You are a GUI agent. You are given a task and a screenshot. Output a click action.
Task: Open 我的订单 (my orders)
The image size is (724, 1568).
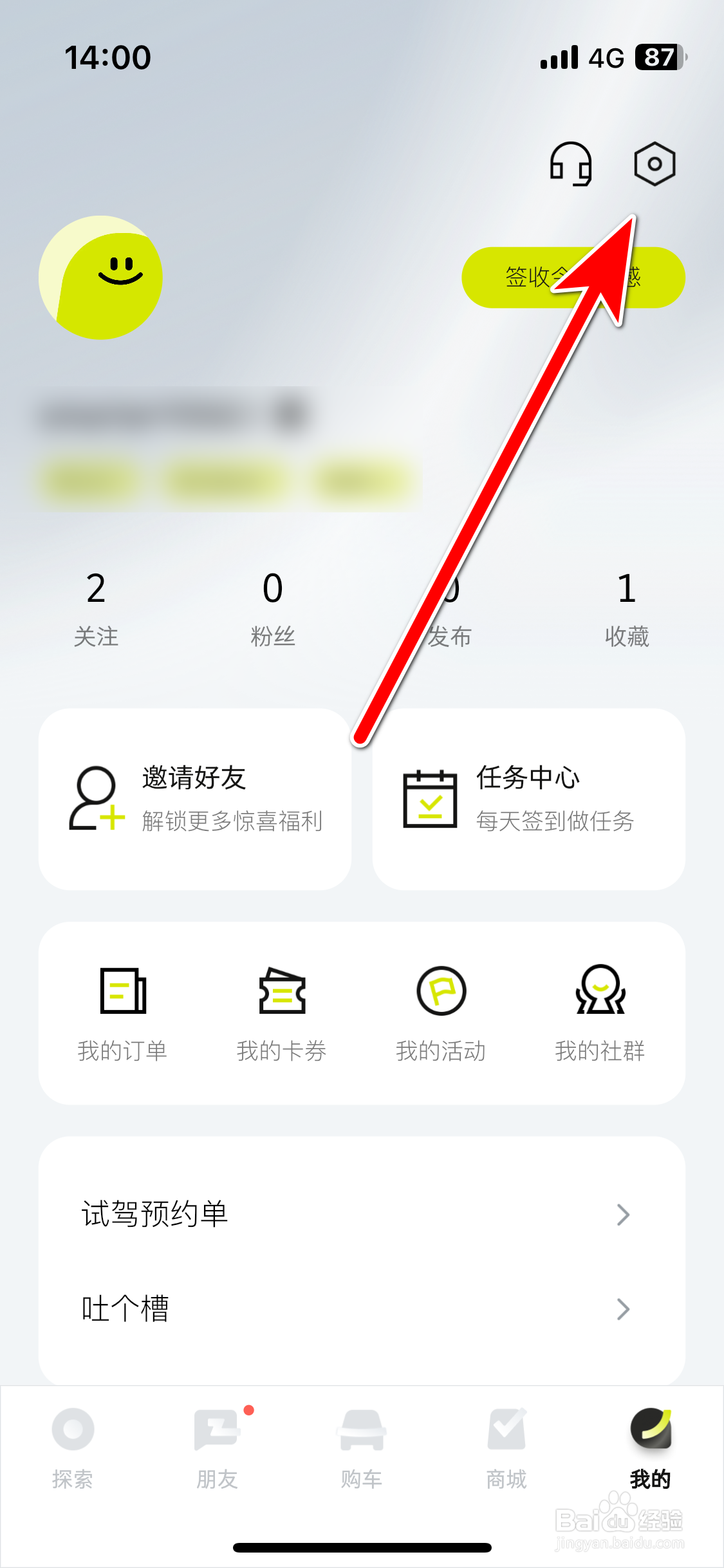tap(122, 1014)
